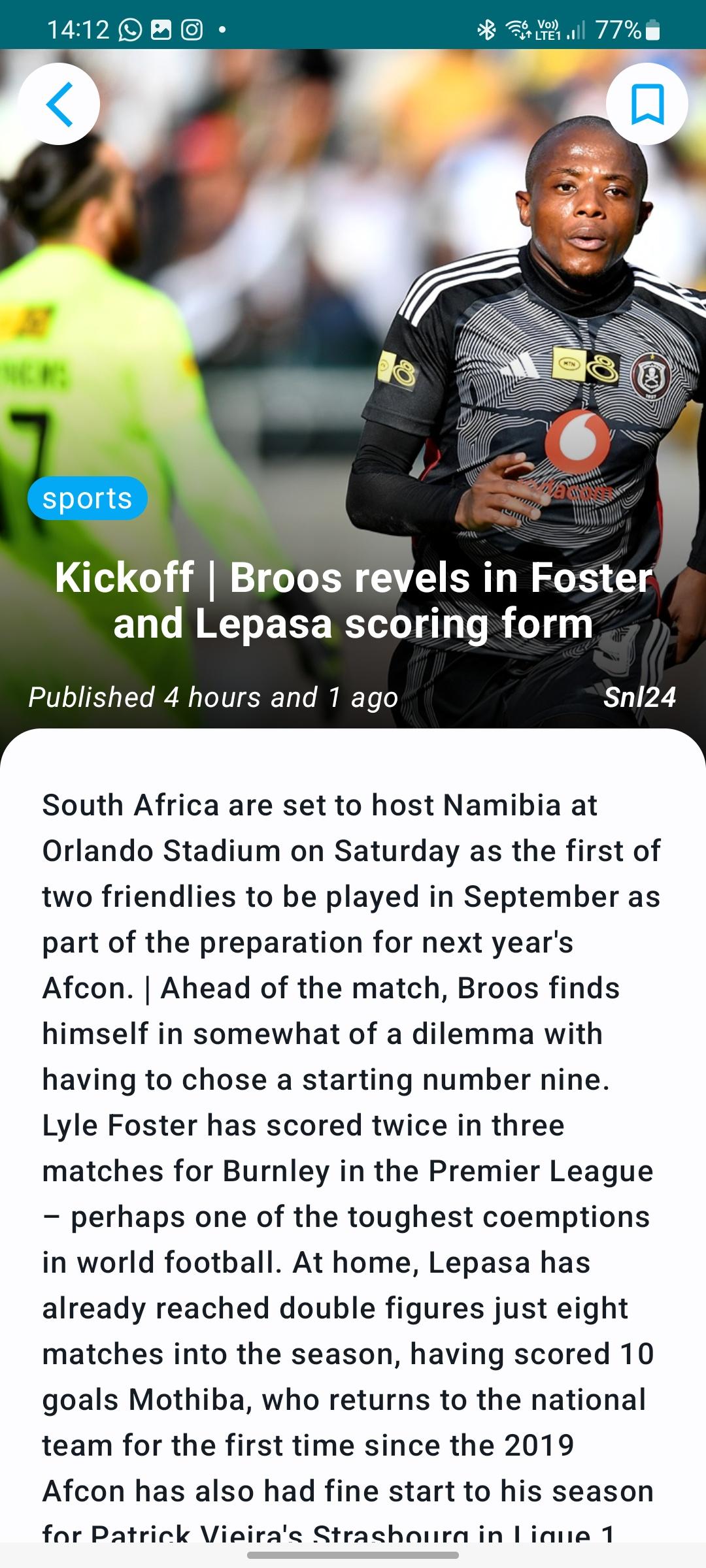This screenshot has height=1568, width=706.
Task: Bookmark this Kickoff article
Action: click(647, 104)
